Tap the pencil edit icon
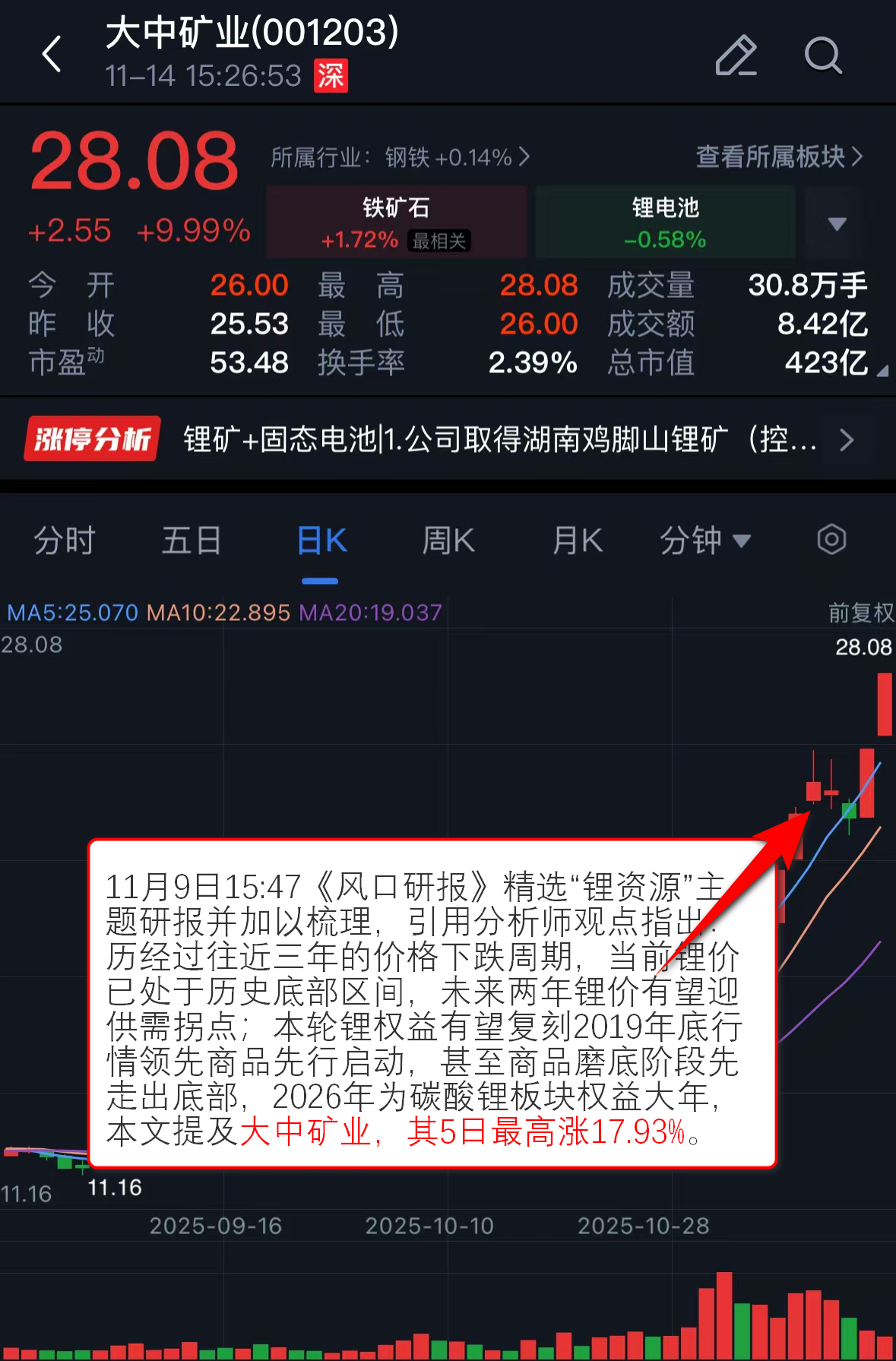This screenshot has width=896, height=1361. coord(736,55)
